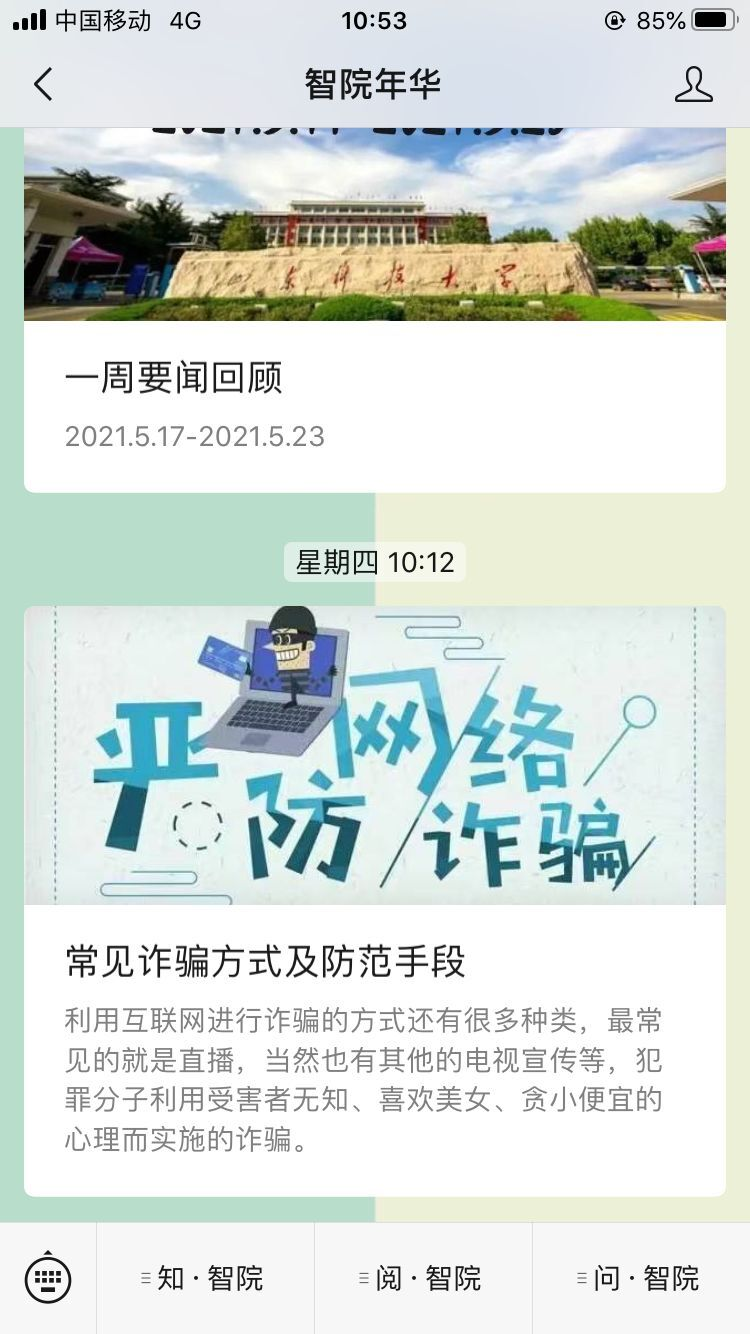Open the account profile icon

[x=693, y=84]
